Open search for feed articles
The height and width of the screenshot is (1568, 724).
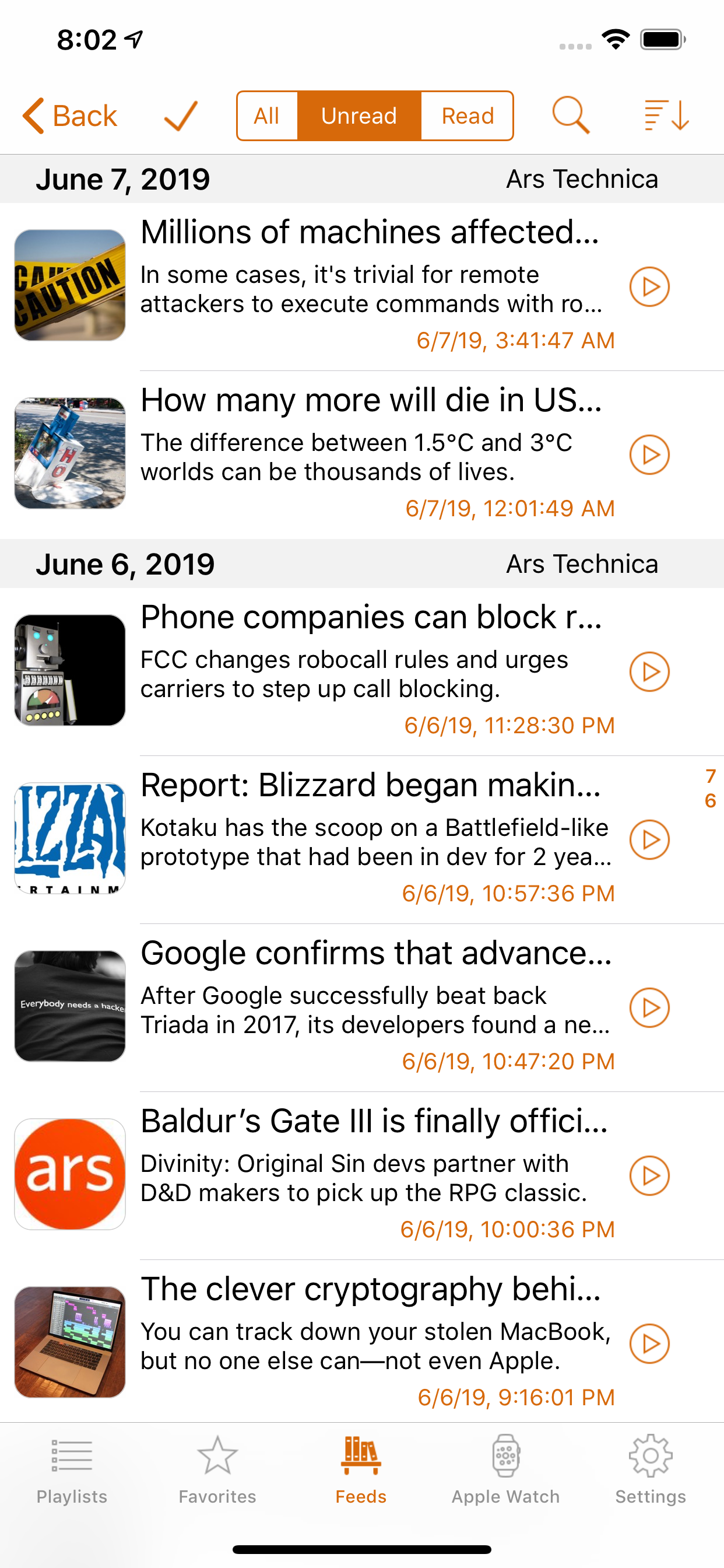pos(571,114)
